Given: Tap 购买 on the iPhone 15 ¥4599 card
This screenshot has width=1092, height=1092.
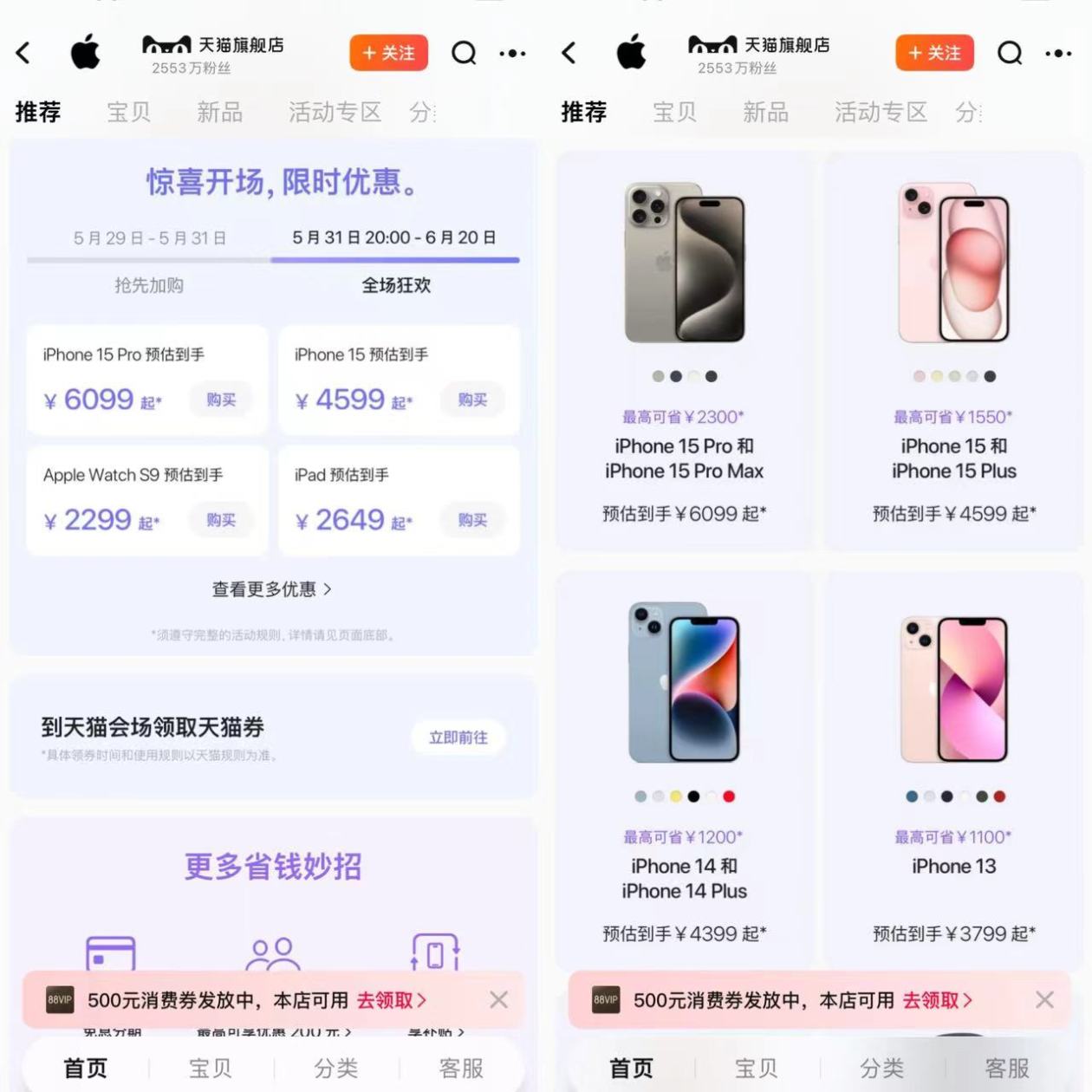Looking at the screenshot, I should point(472,400).
